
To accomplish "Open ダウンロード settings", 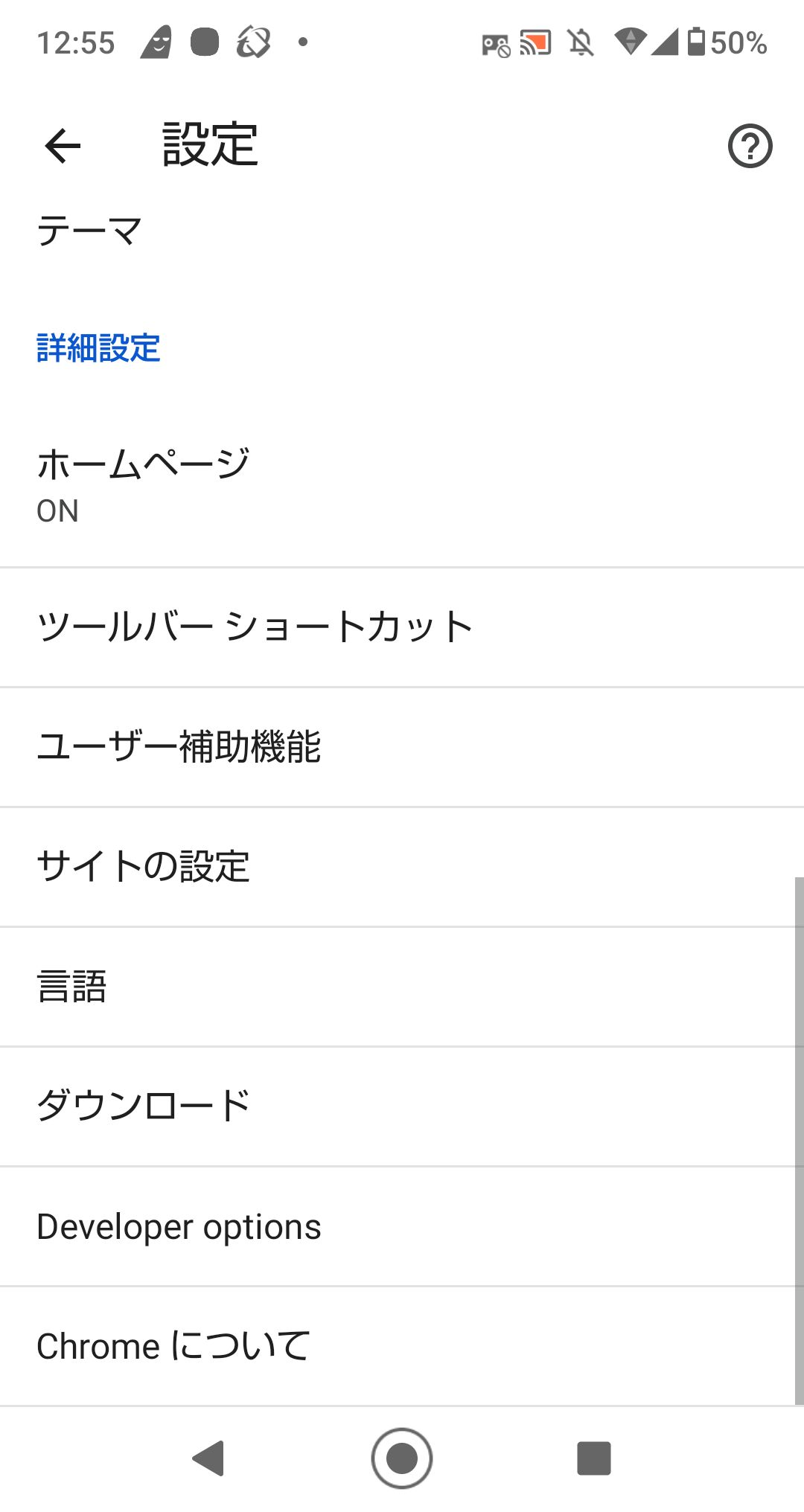I will point(402,1106).
